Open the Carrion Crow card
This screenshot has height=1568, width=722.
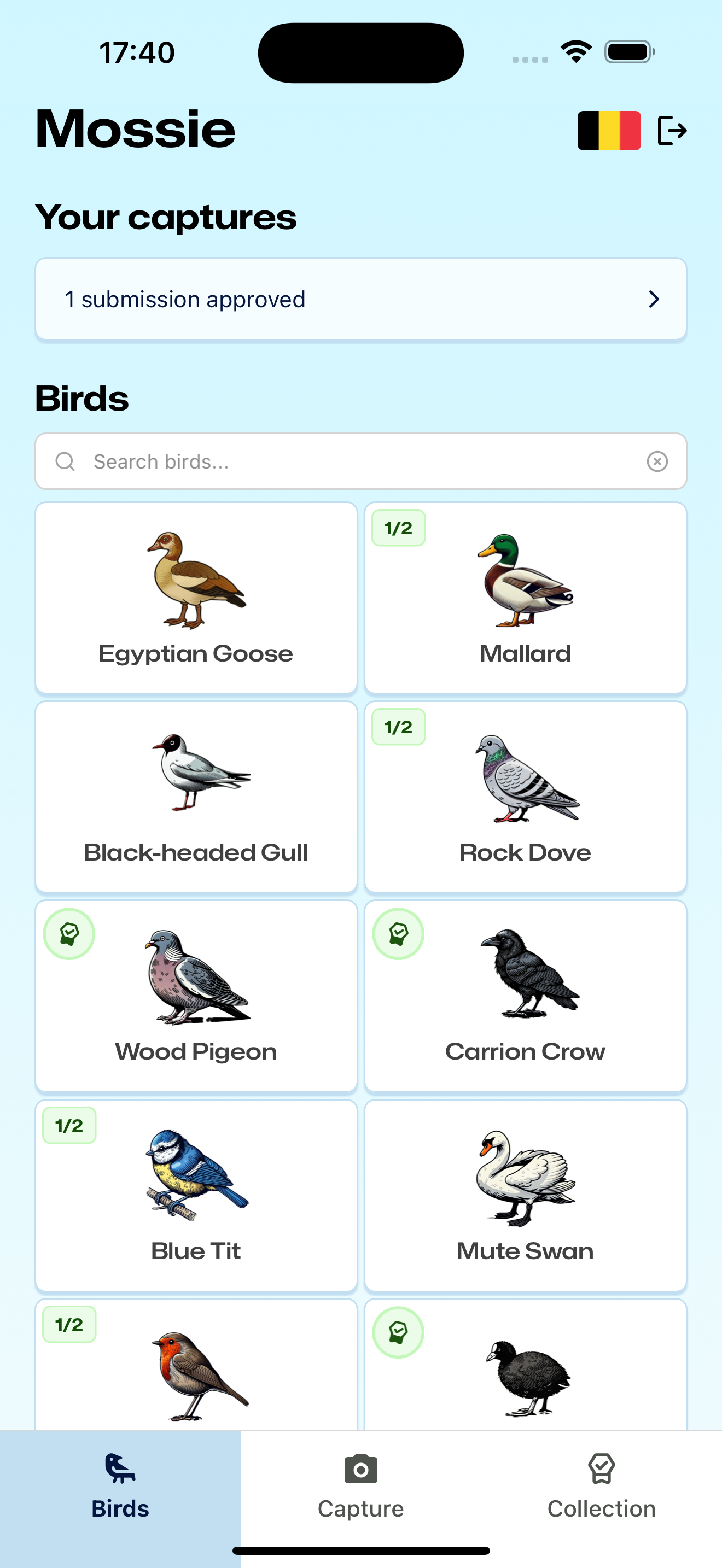(x=525, y=995)
